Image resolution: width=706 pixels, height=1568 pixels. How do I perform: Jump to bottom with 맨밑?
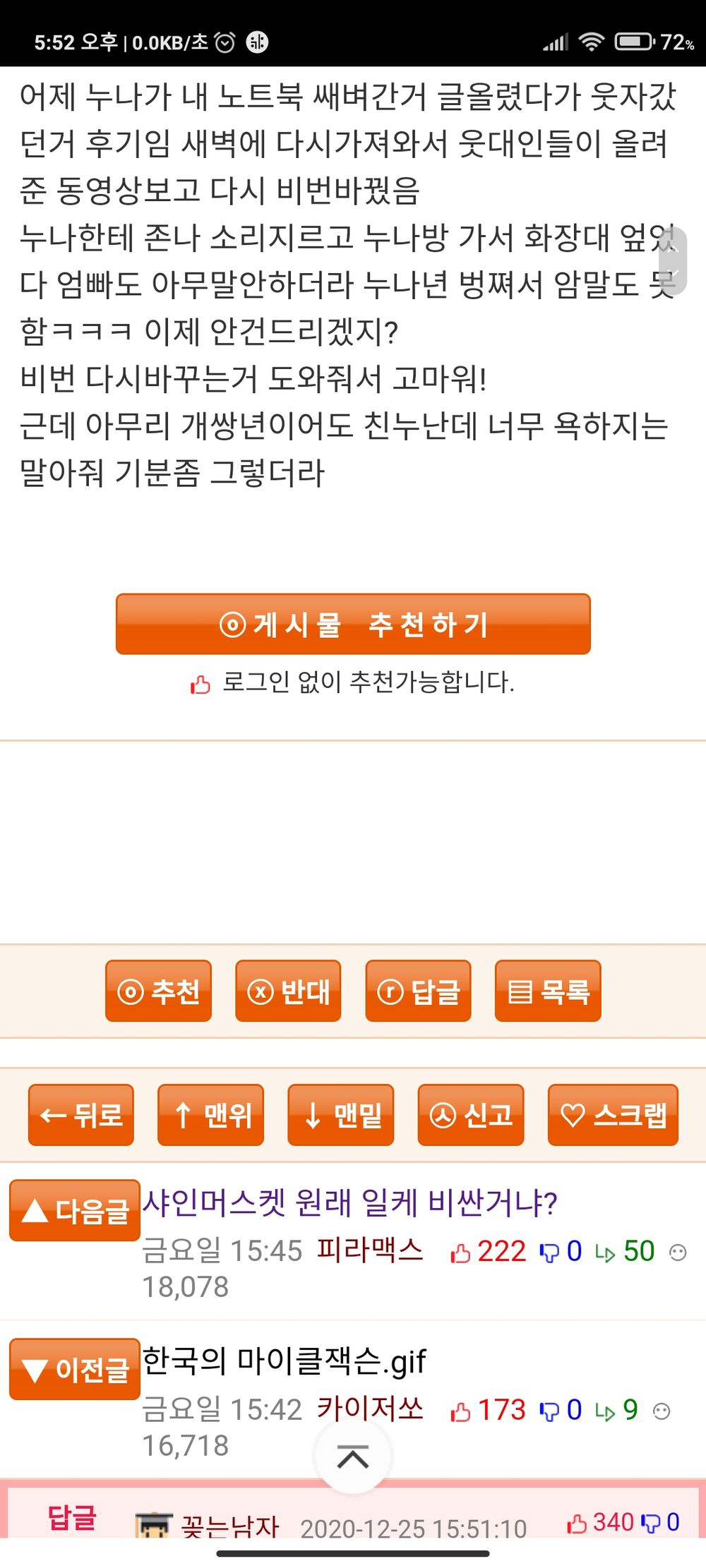coord(340,1115)
